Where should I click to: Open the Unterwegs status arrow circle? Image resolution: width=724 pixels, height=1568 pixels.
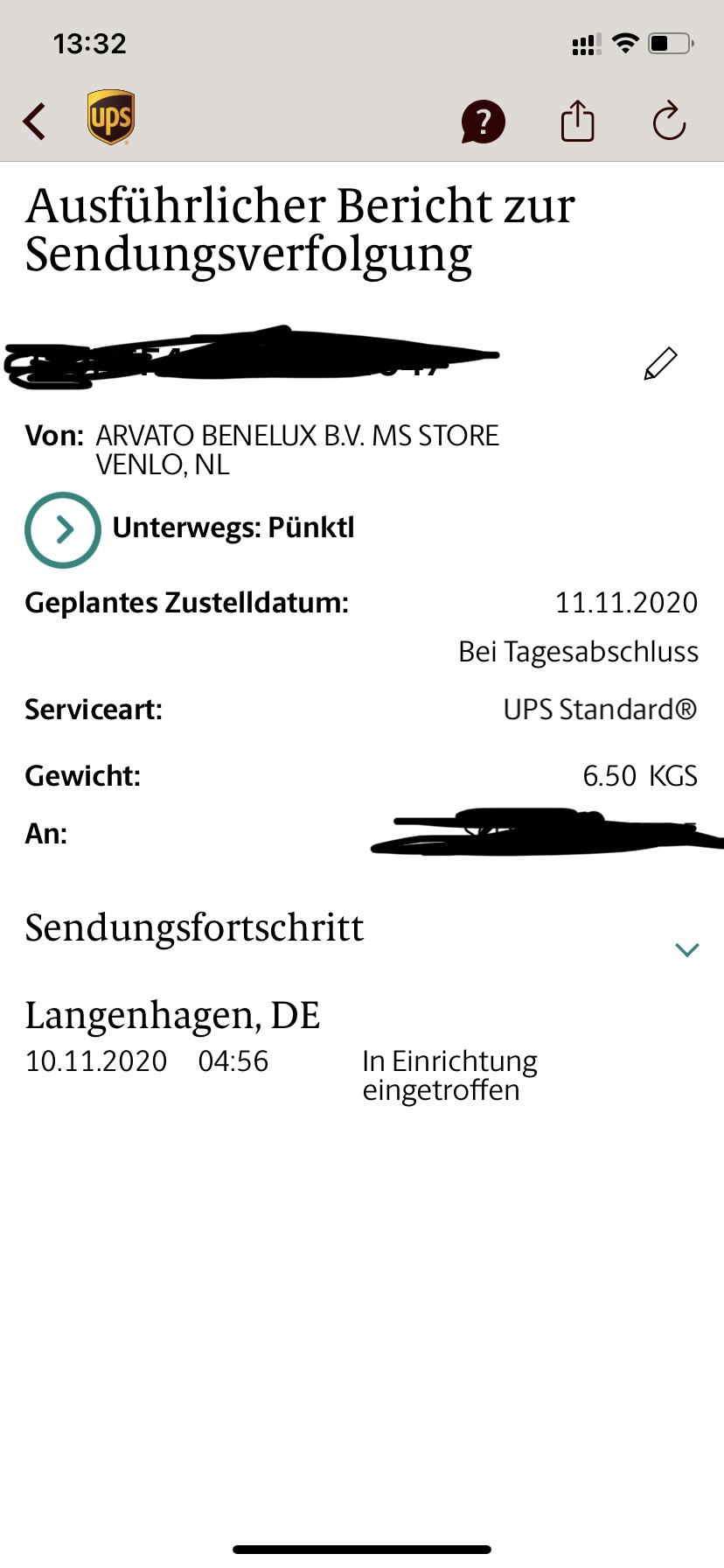coord(63,529)
